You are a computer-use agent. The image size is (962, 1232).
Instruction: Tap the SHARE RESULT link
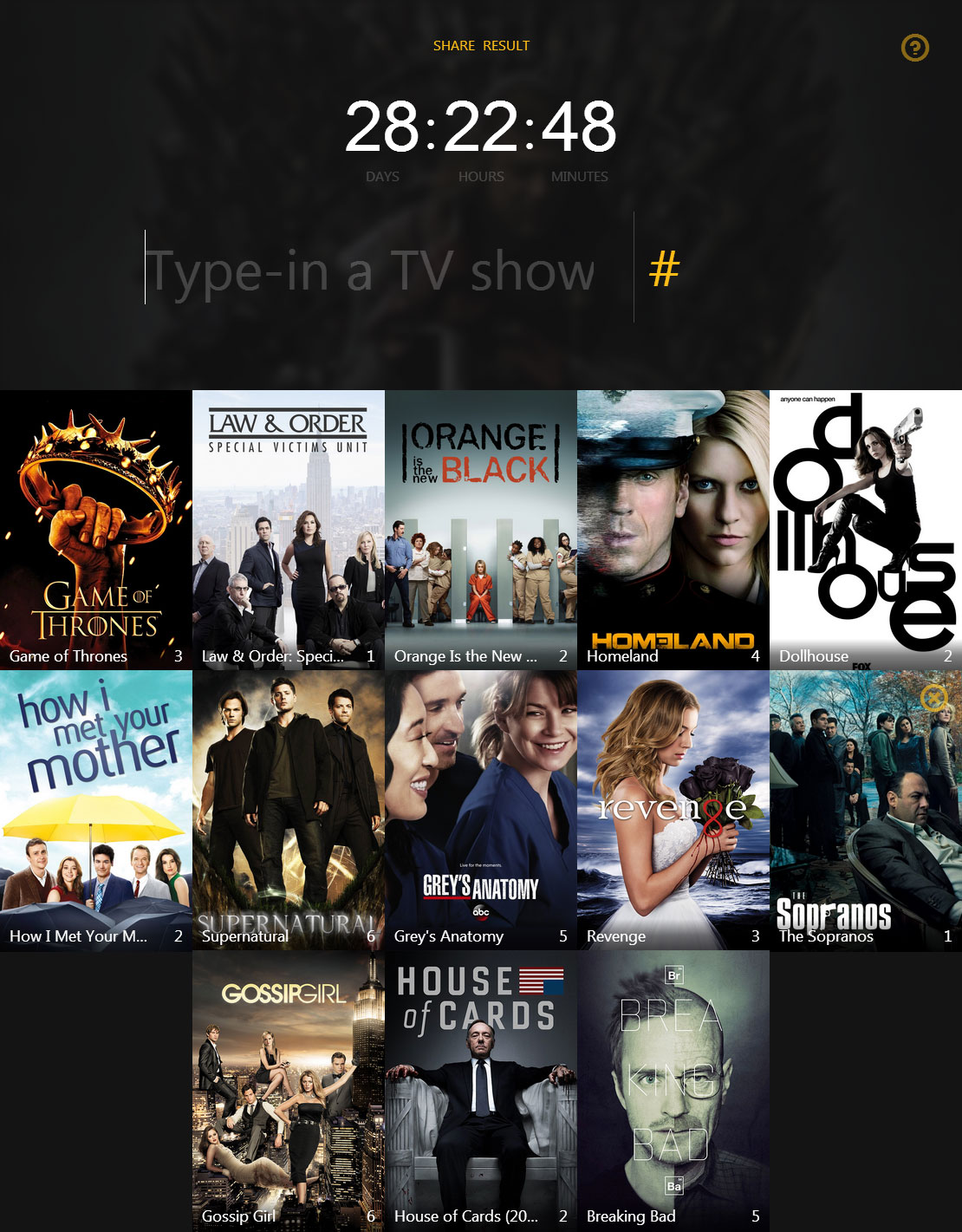tap(481, 46)
